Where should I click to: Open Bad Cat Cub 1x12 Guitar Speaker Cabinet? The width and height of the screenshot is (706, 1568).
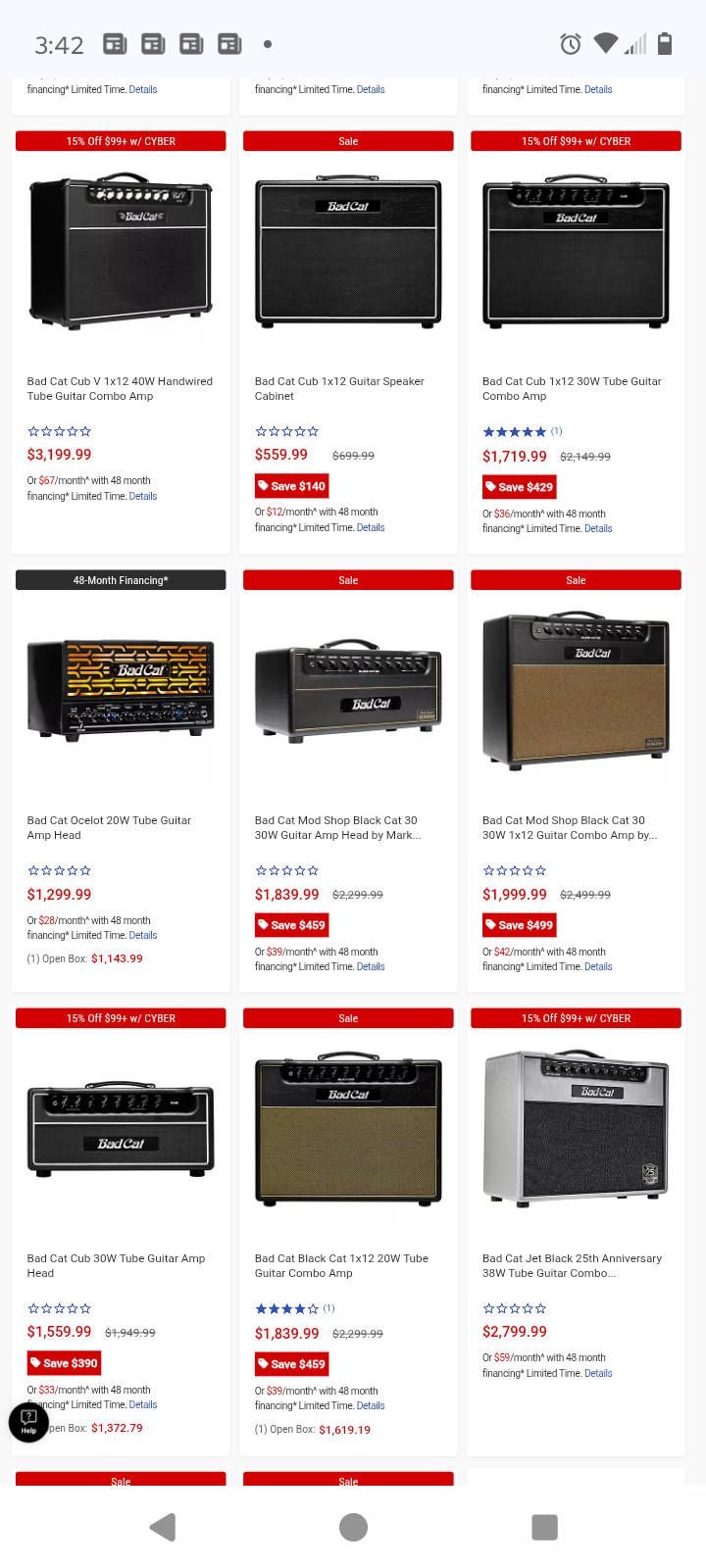(339, 389)
